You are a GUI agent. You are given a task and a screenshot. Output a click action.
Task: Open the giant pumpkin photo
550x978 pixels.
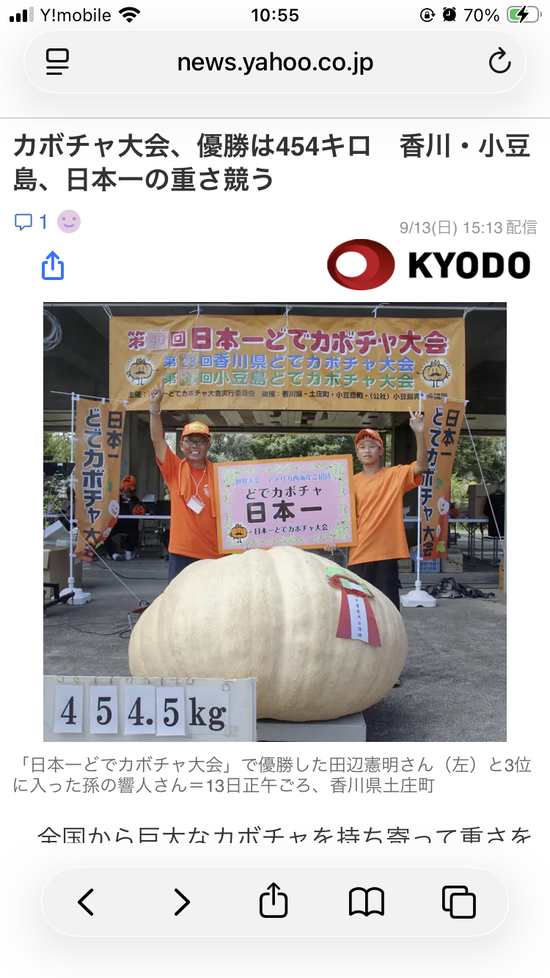pos(275,522)
